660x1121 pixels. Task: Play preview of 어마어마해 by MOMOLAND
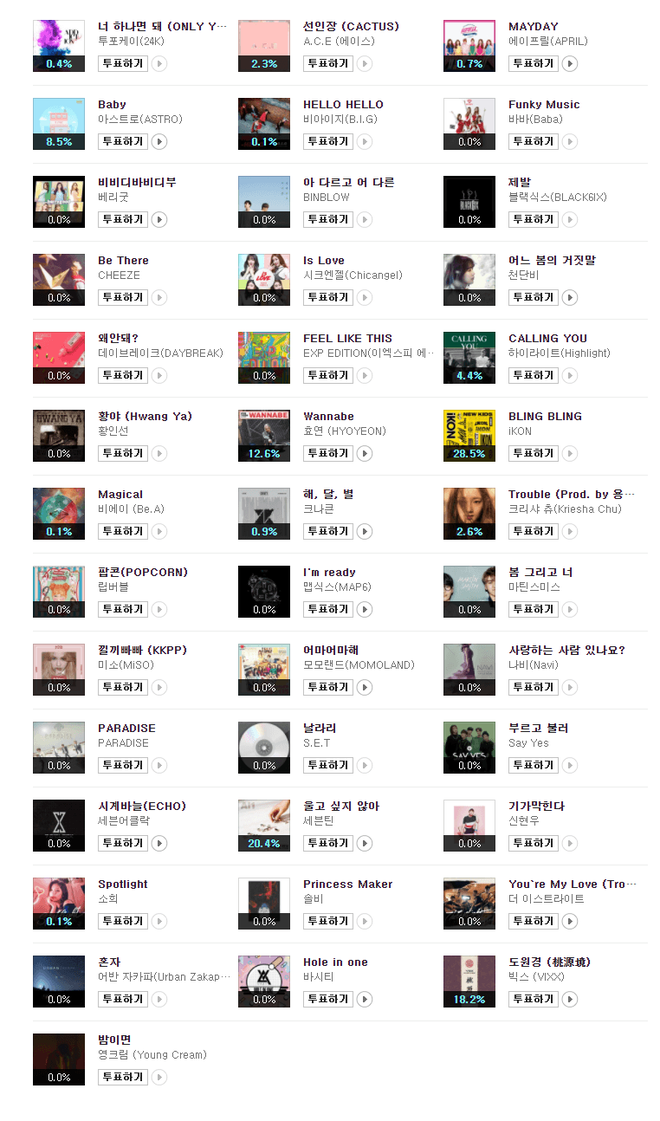364,687
